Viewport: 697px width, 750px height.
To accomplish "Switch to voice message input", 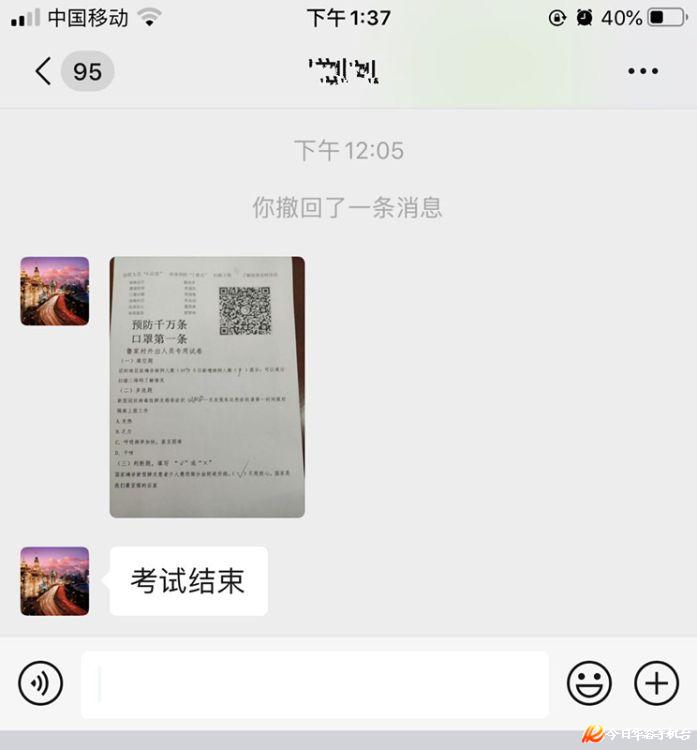I will (41, 684).
